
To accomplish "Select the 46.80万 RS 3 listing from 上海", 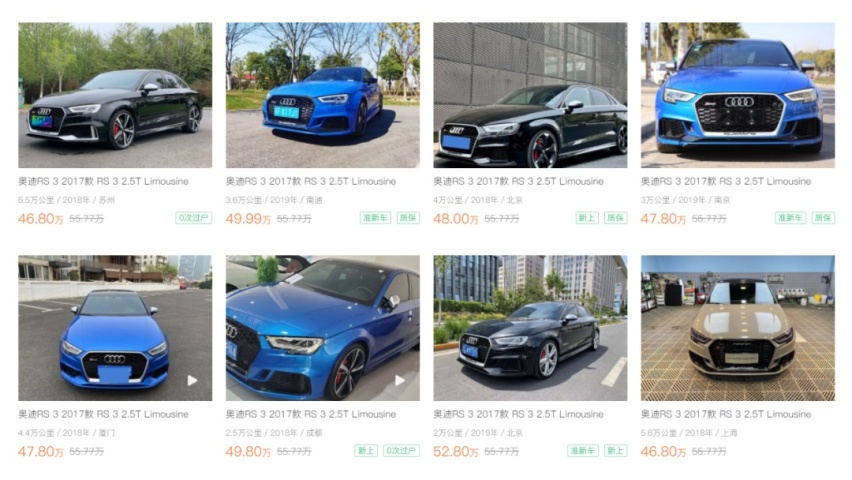I will pyautogui.click(x=737, y=328).
